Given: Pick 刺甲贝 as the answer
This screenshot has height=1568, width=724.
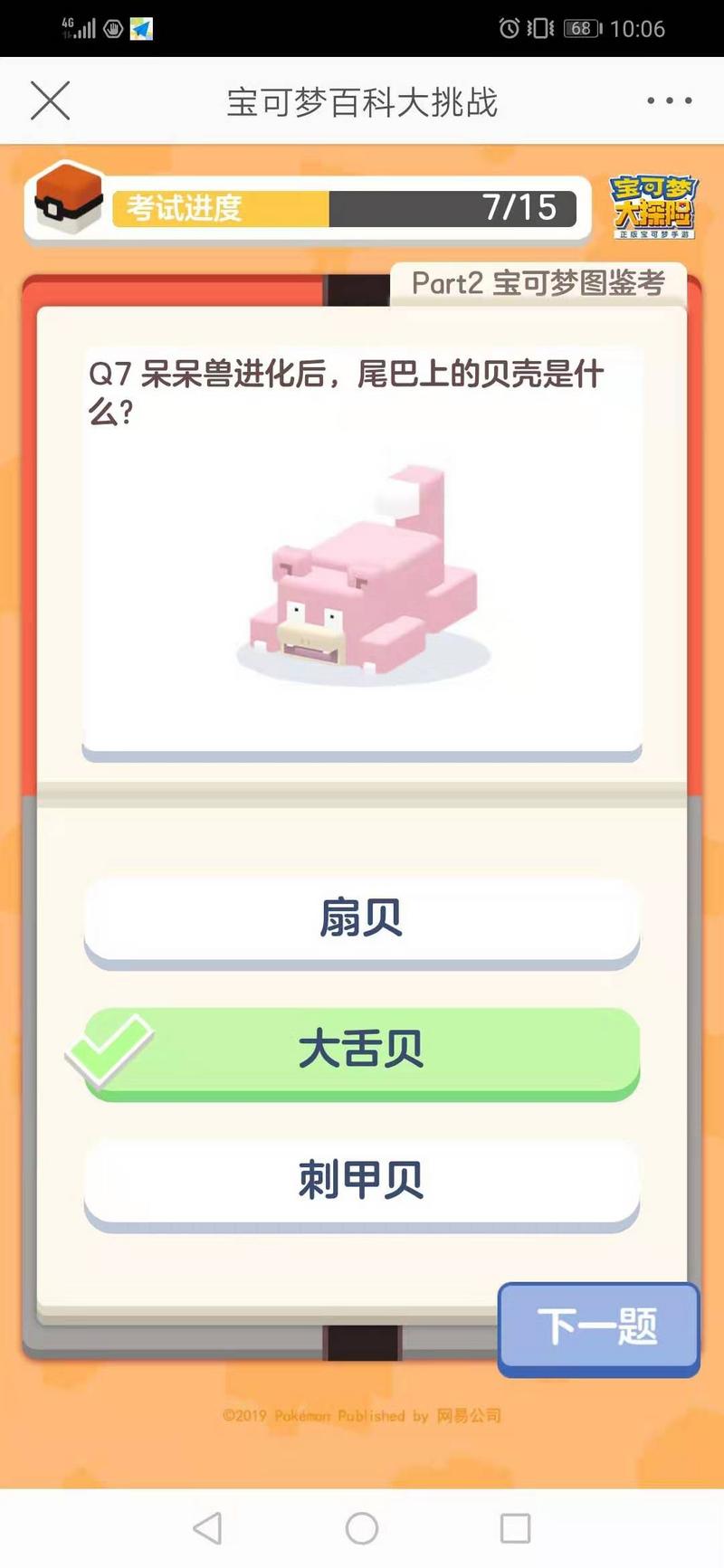Looking at the screenshot, I should pyautogui.click(x=362, y=1181).
